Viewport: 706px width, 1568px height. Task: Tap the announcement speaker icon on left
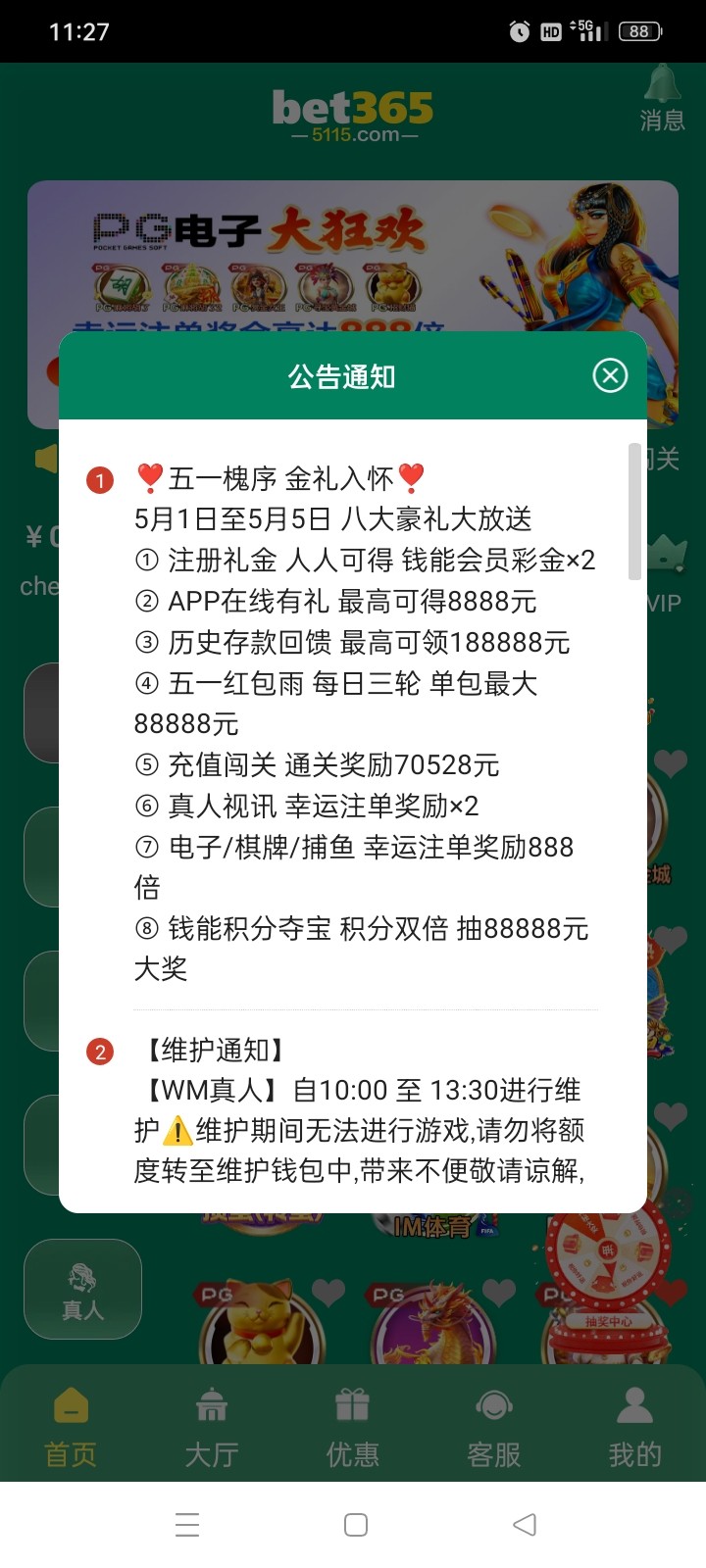tap(46, 459)
